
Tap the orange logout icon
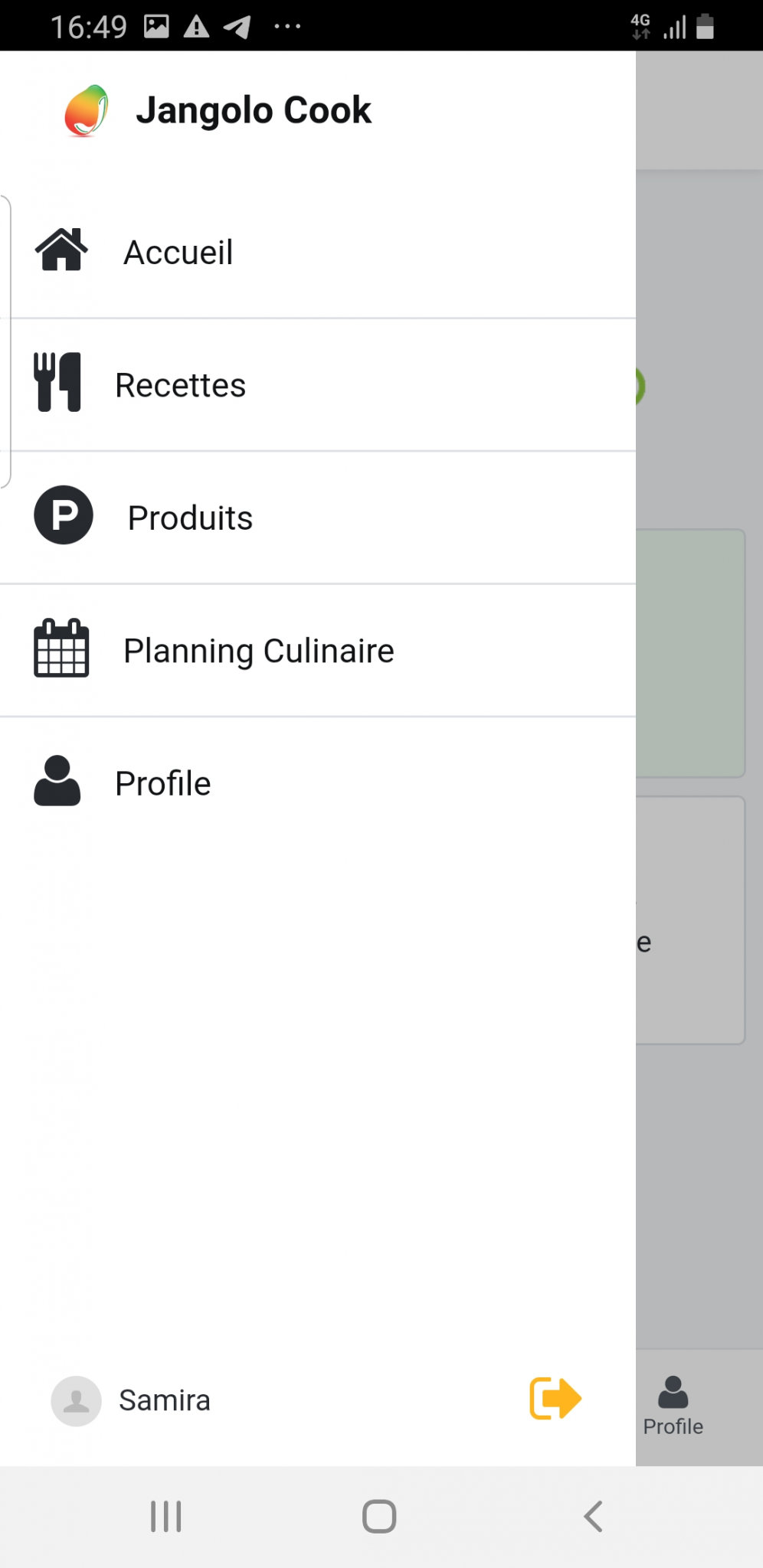[555, 1398]
